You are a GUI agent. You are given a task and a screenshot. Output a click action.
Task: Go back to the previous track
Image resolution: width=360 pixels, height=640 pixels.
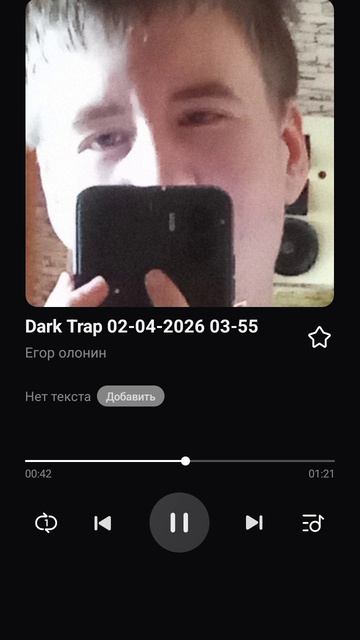102,523
